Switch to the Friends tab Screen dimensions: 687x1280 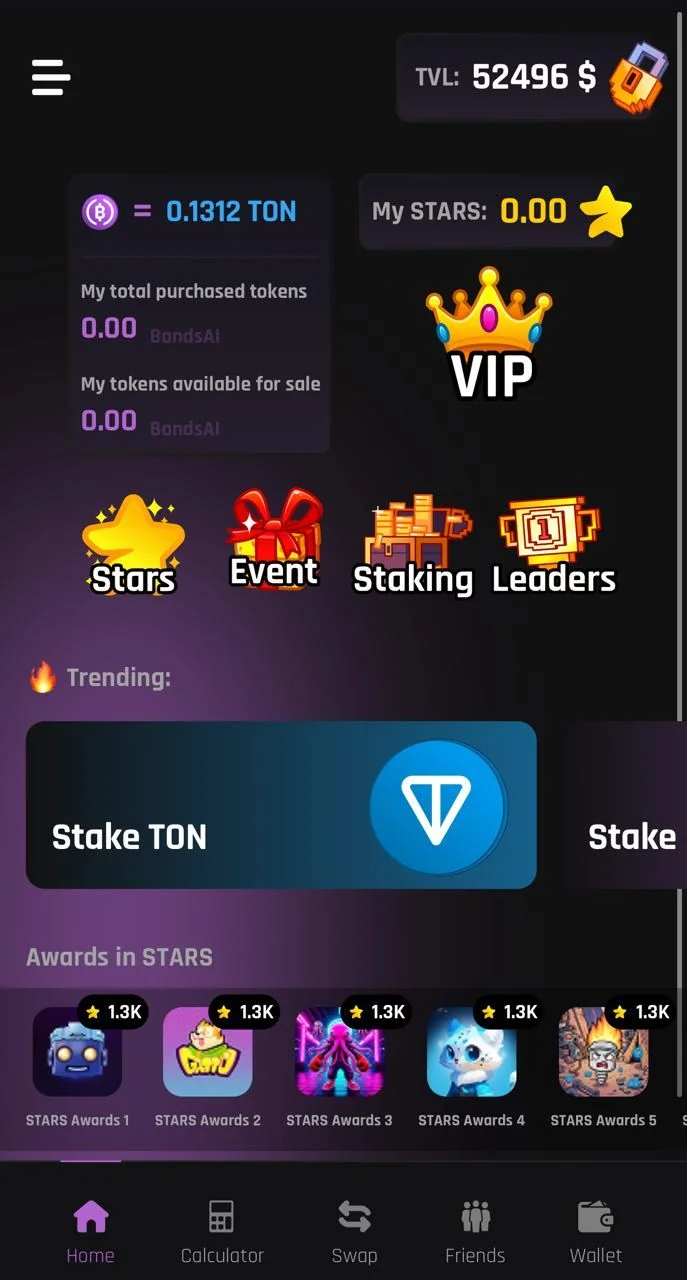click(475, 1233)
